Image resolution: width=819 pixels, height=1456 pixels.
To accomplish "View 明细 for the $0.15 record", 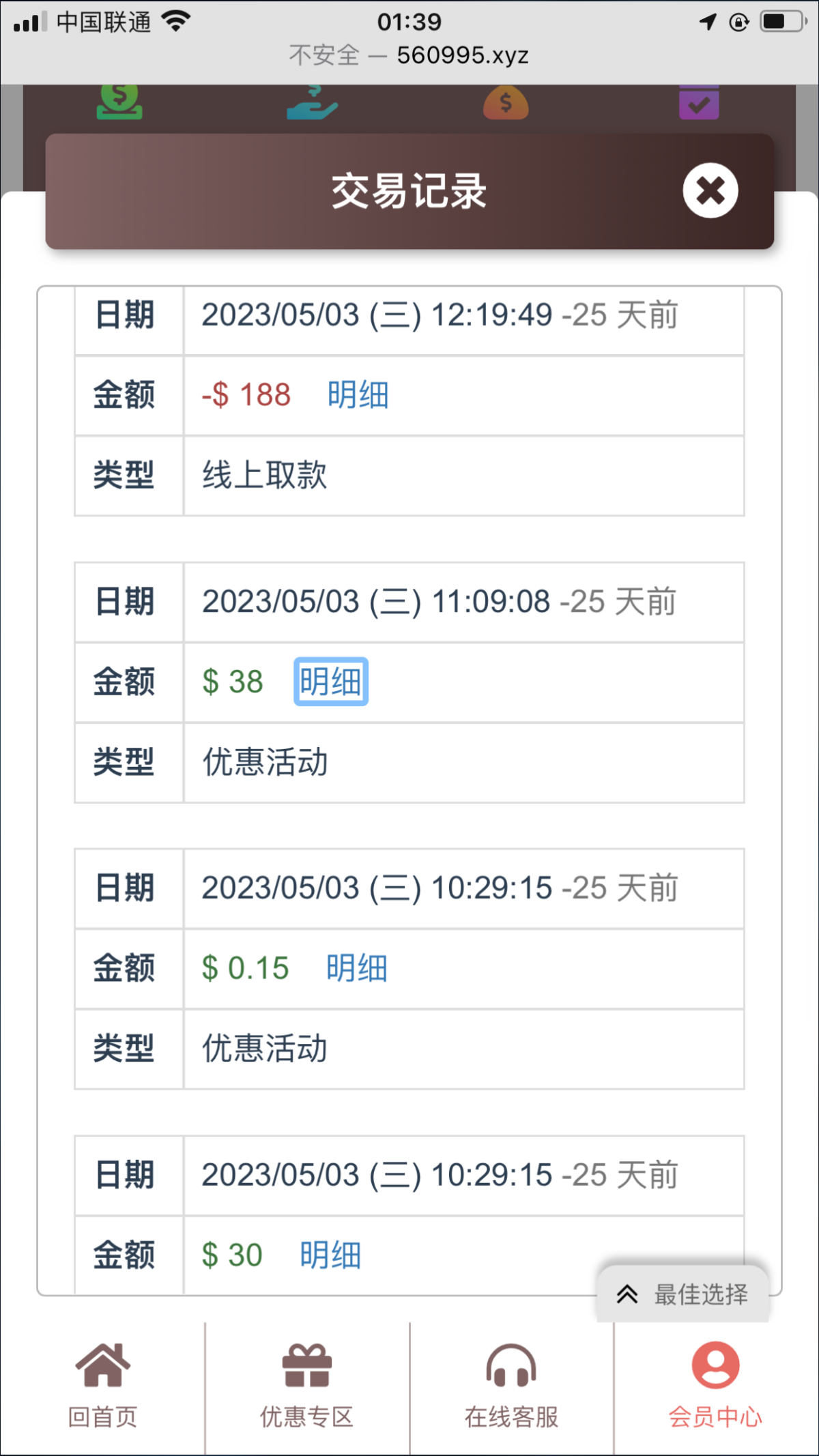I will click(356, 968).
